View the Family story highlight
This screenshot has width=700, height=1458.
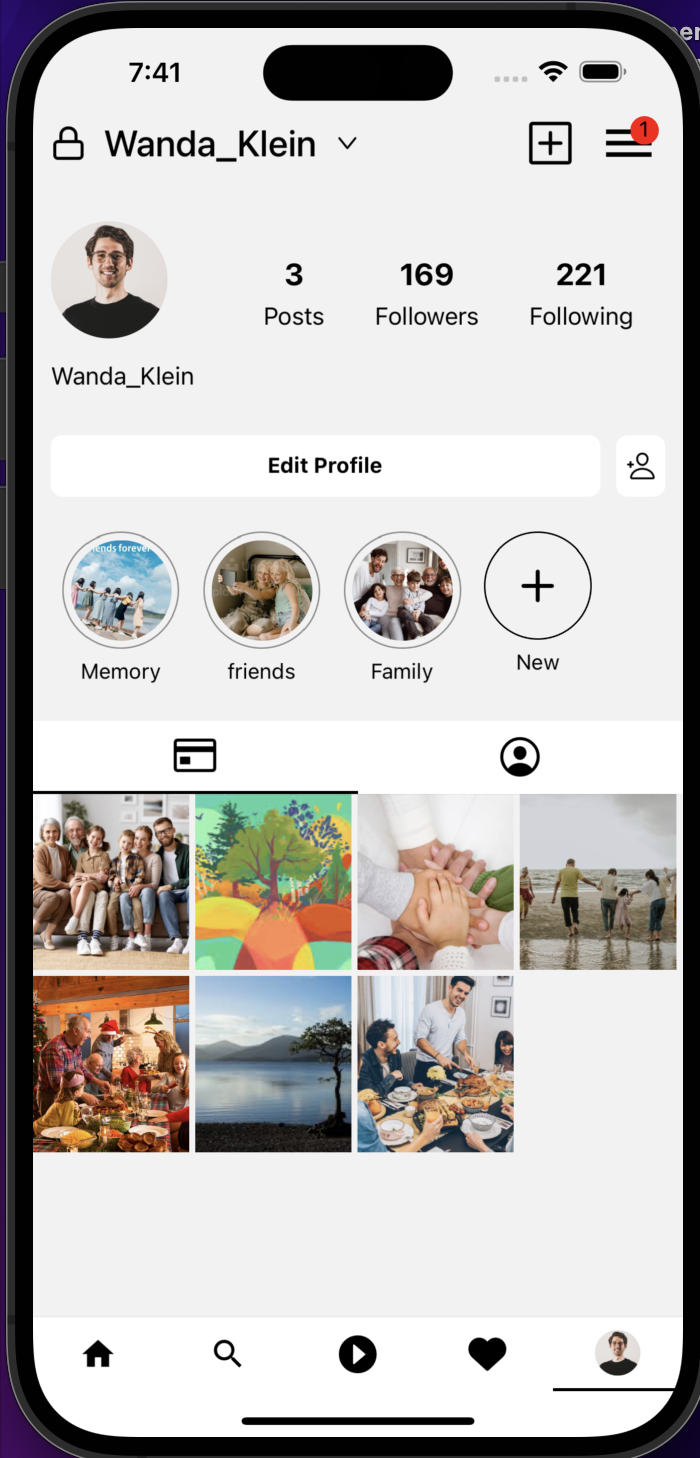(x=402, y=590)
